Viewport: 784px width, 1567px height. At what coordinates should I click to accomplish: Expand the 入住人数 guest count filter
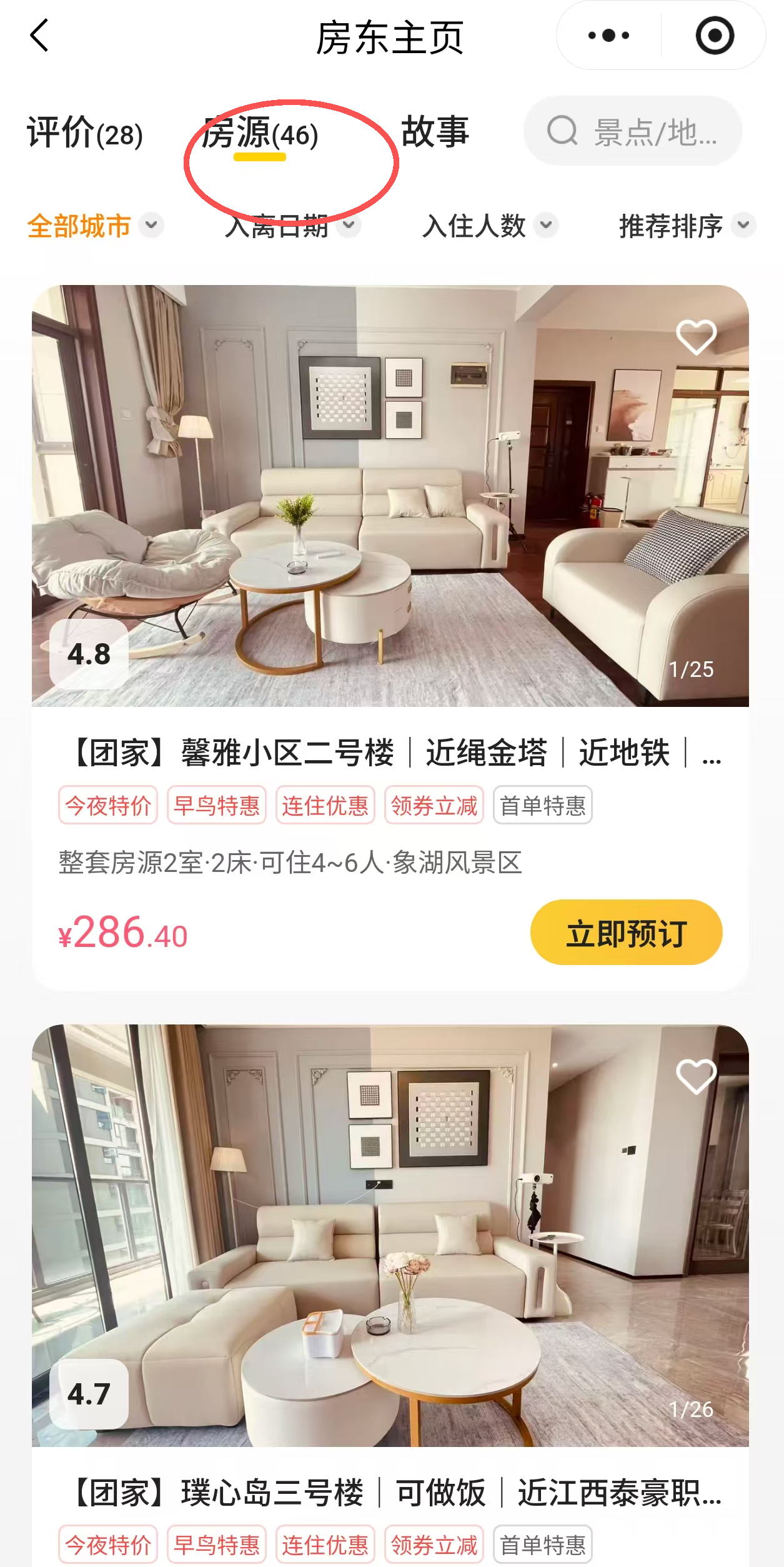click(x=490, y=226)
